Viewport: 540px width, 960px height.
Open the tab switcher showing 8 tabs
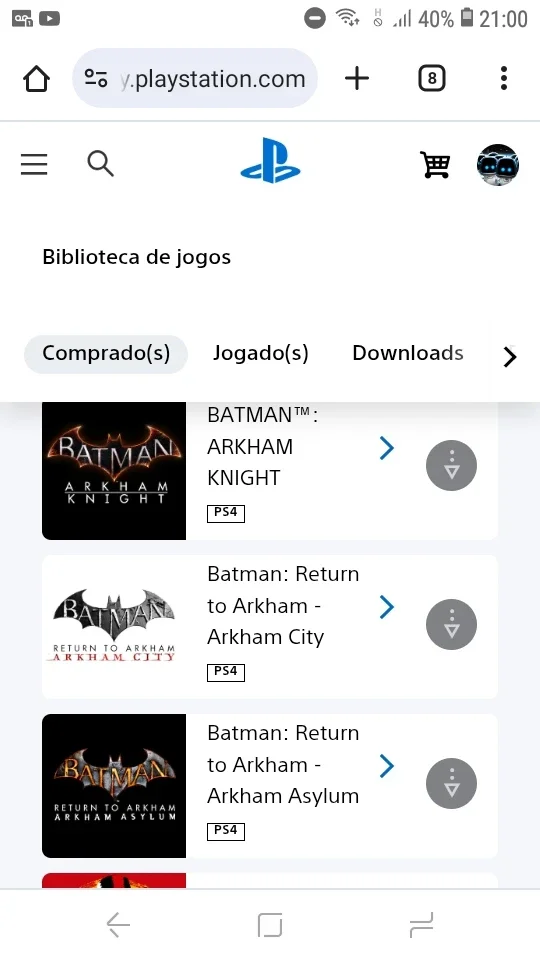(432, 78)
